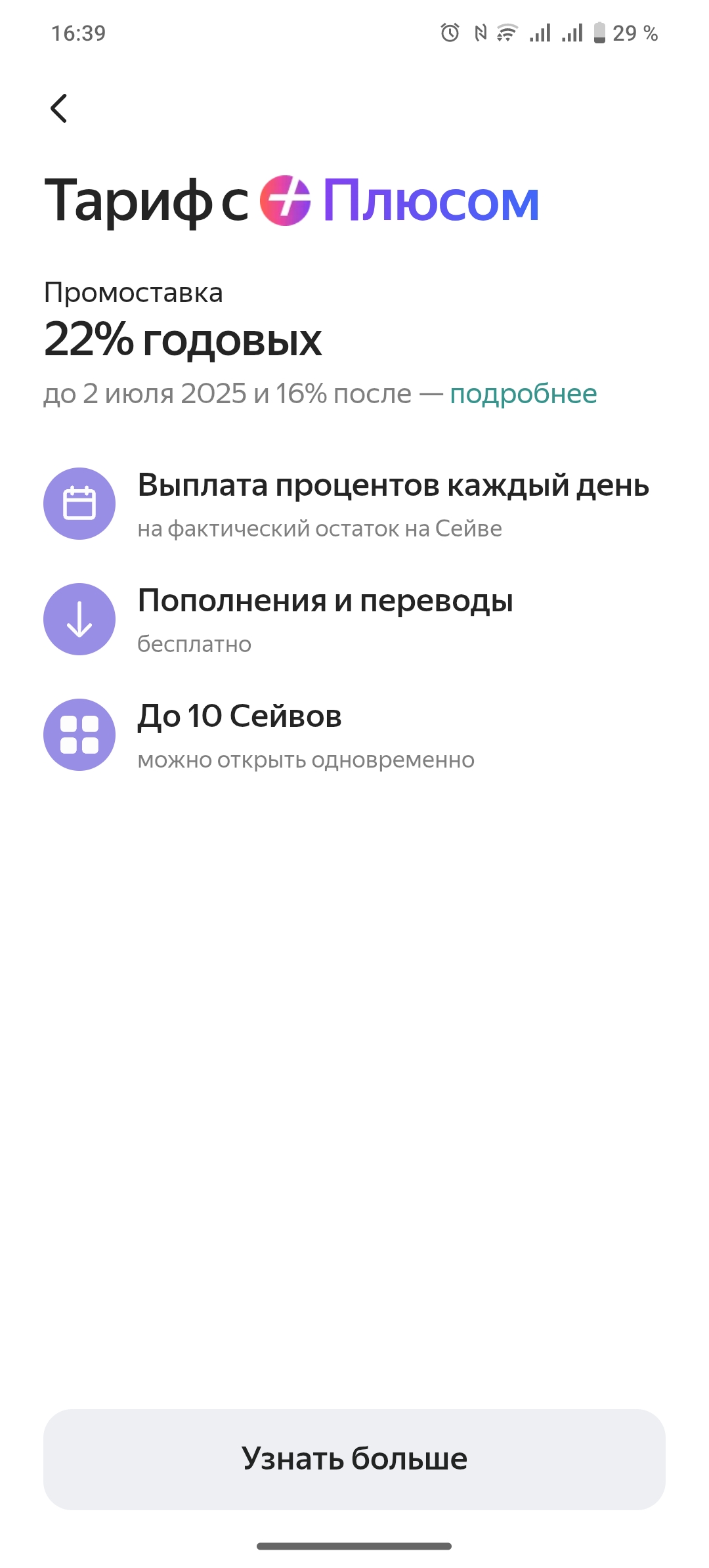The width and height of the screenshot is (709, 1568).
Task: Go back using the arrow icon
Action: 59,108
